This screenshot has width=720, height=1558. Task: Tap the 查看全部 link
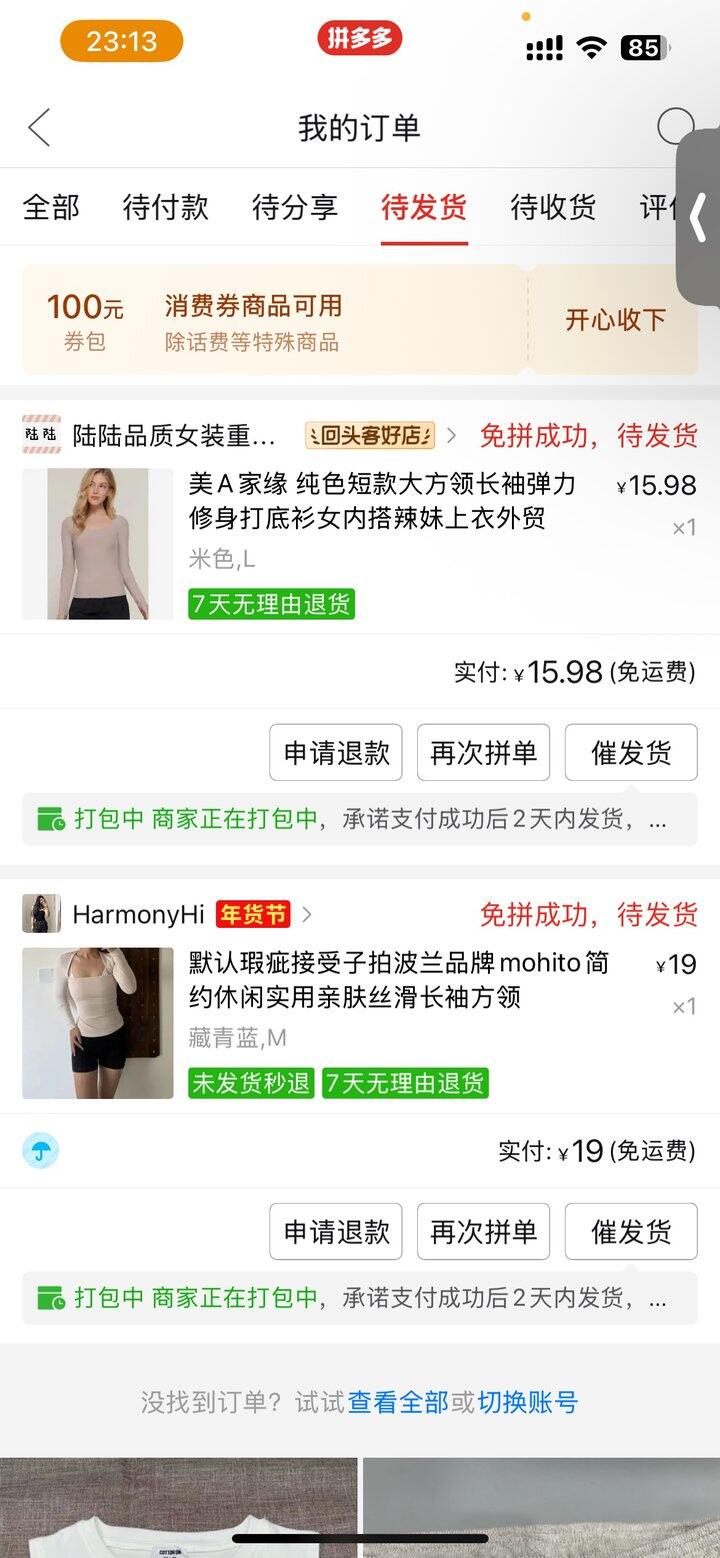point(398,1402)
